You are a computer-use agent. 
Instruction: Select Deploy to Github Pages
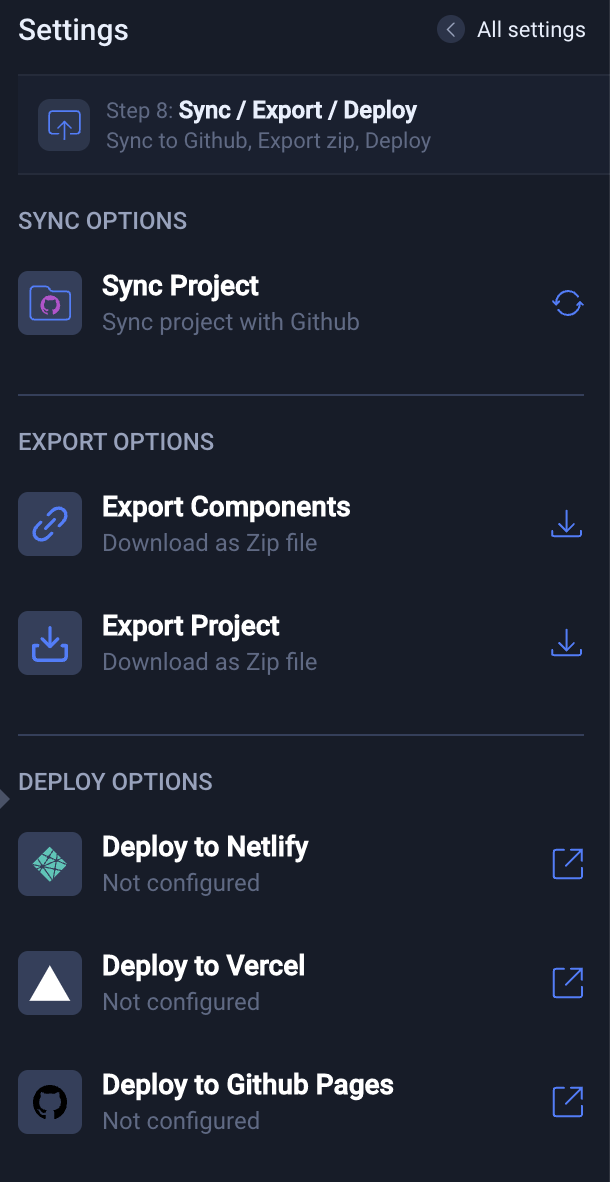(x=301, y=1102)
